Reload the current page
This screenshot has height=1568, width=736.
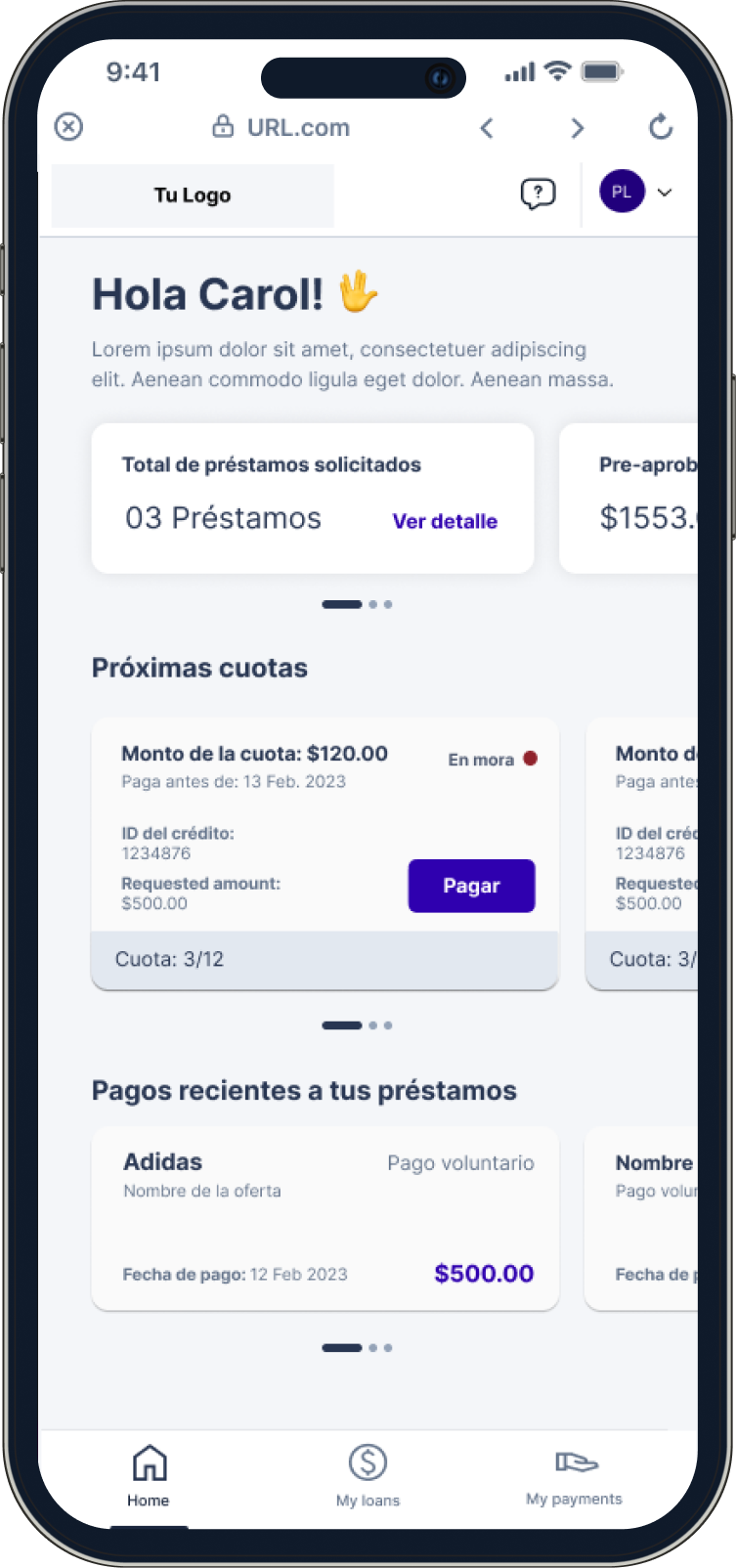pyautogui.click(x=661, y=127)
